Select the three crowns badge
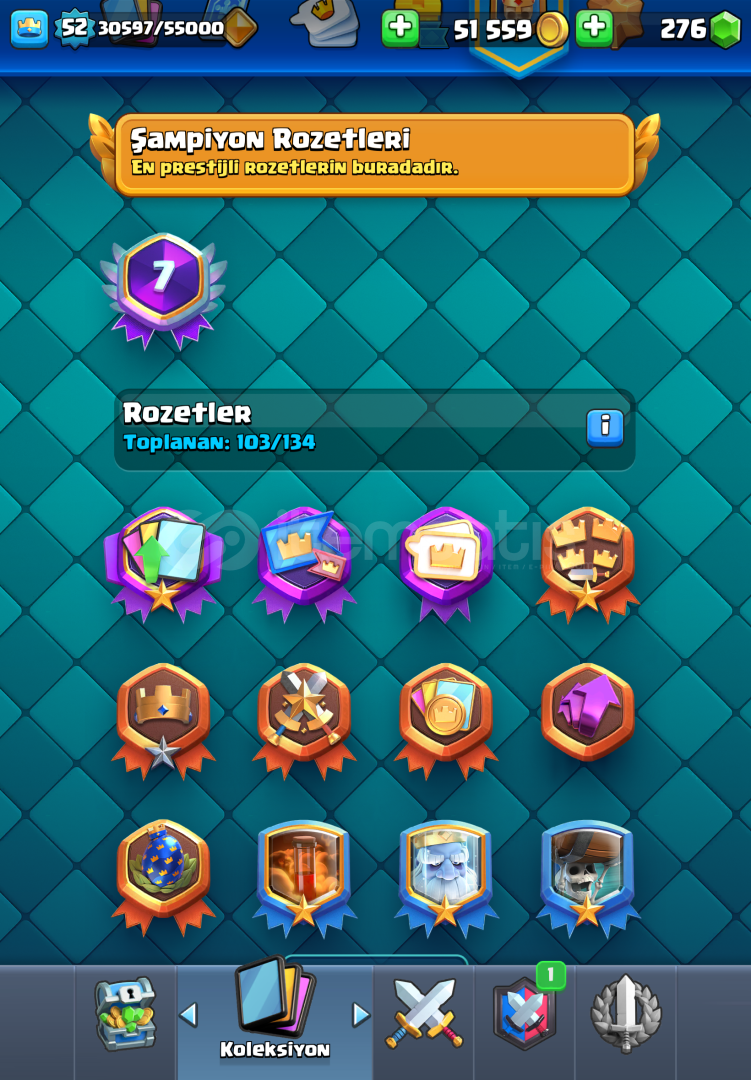The width and height of the screenshot is (751, 1080). pos(587,558)
